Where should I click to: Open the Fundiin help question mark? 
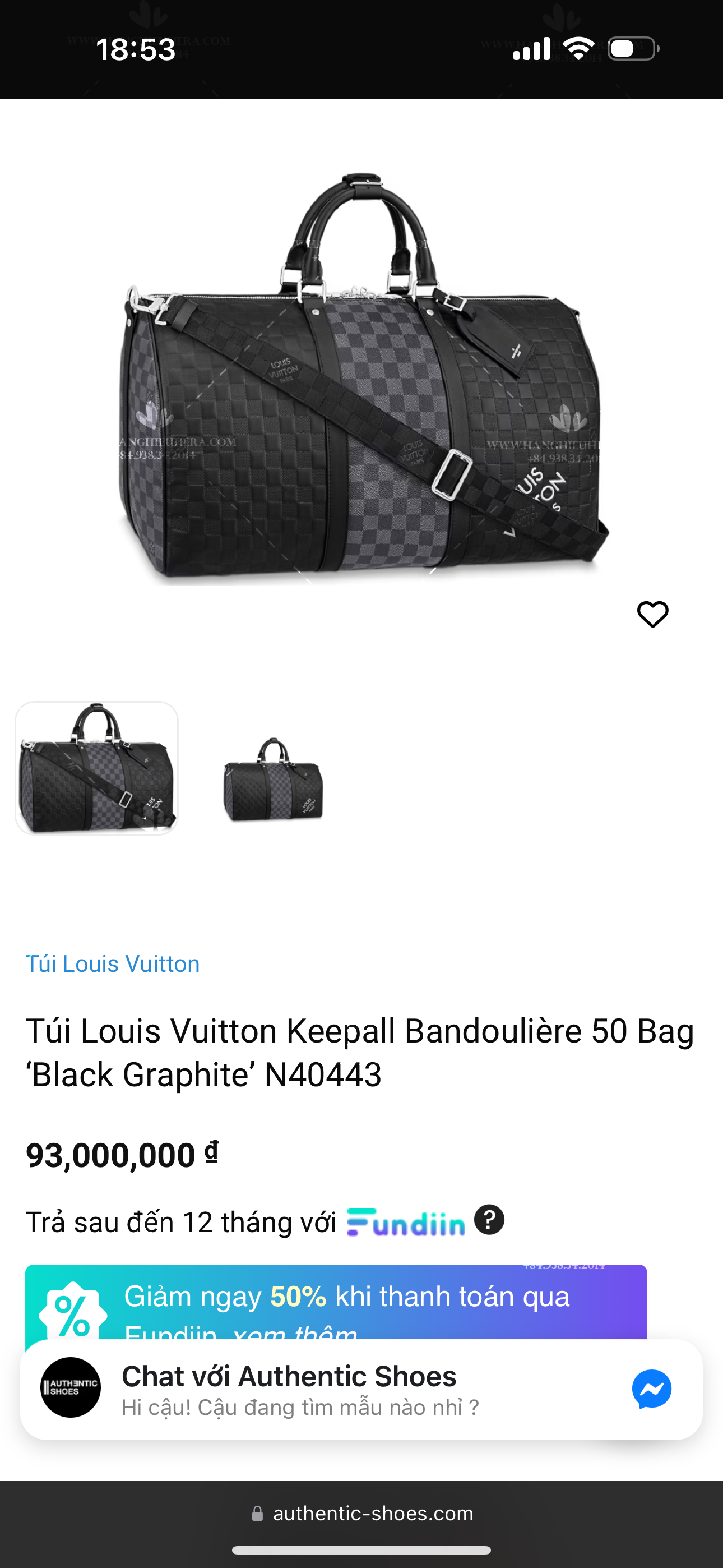click(489, 1220)
